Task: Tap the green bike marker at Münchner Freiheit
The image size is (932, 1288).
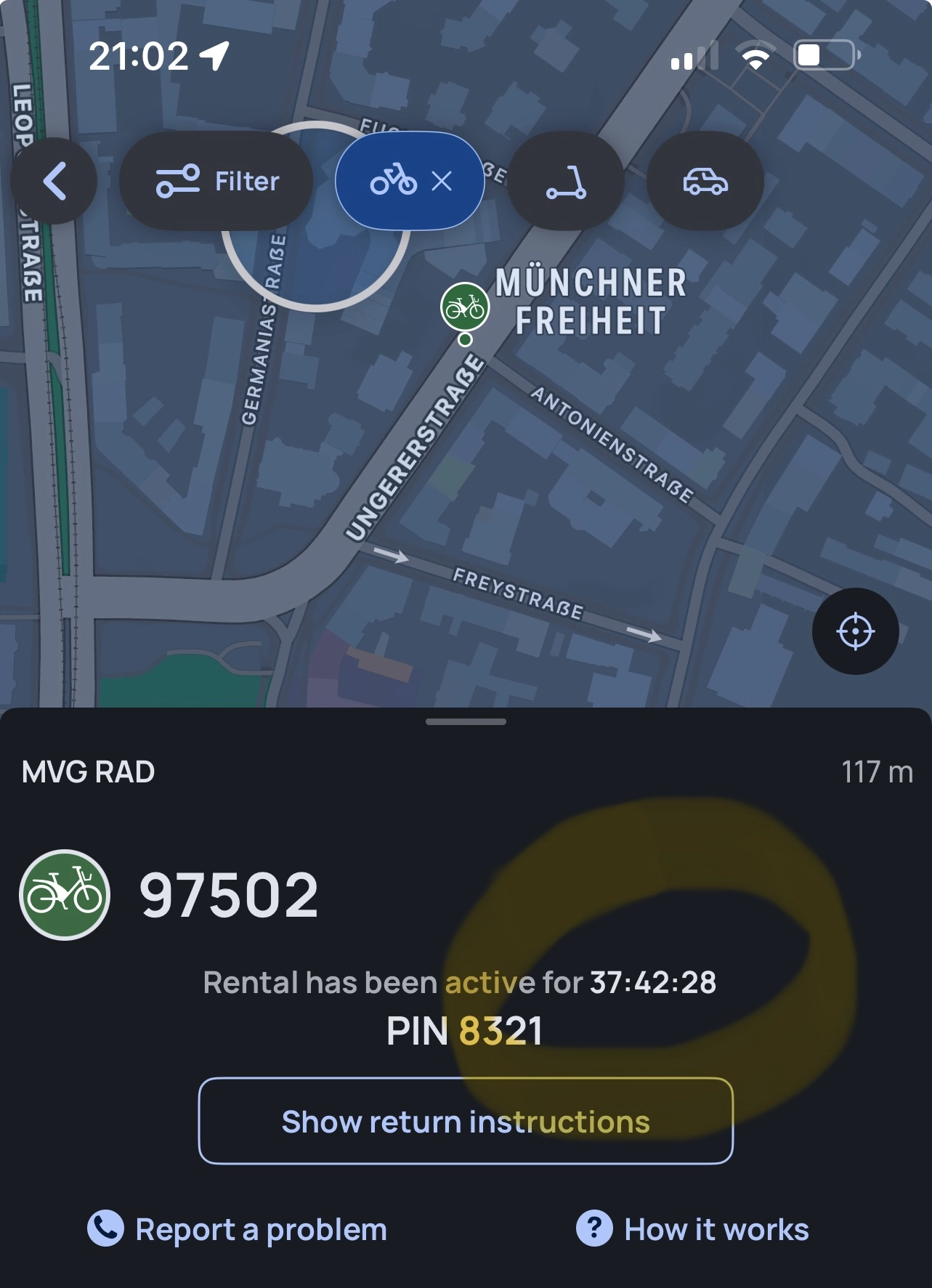Action: pos(465,307)
